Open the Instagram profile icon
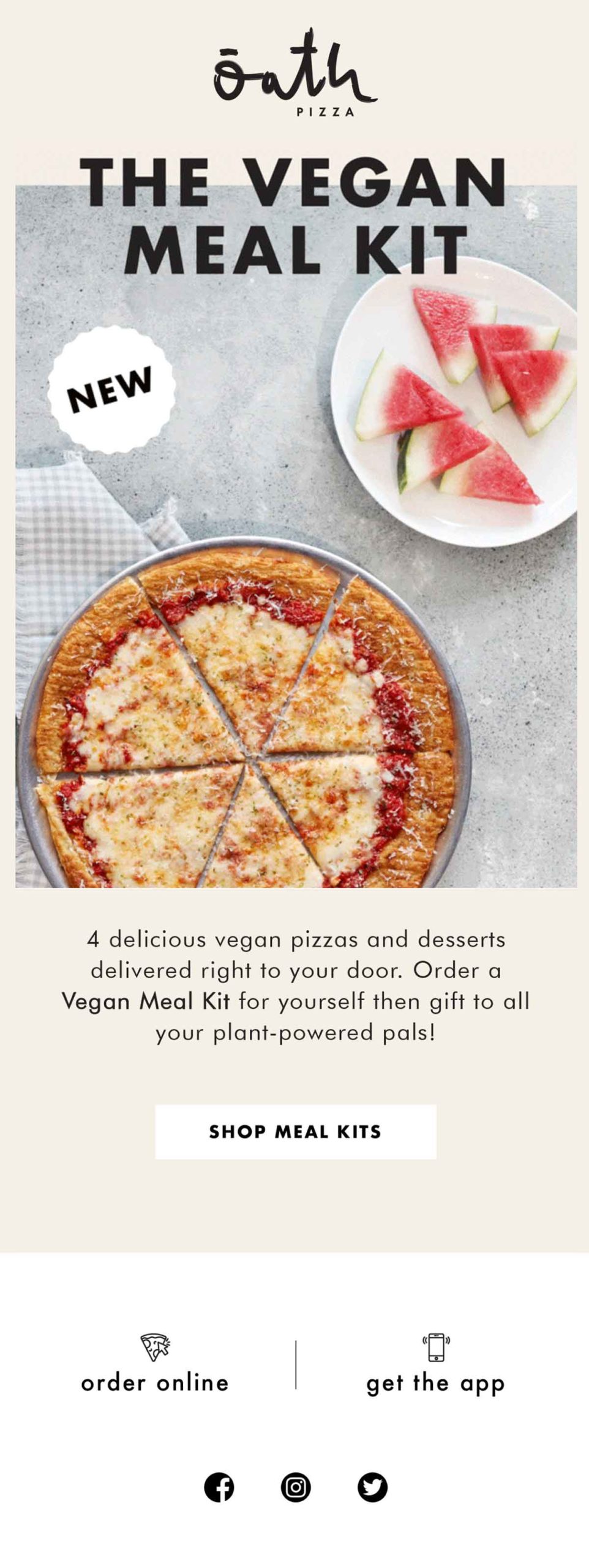 (x=296, y=1487)
